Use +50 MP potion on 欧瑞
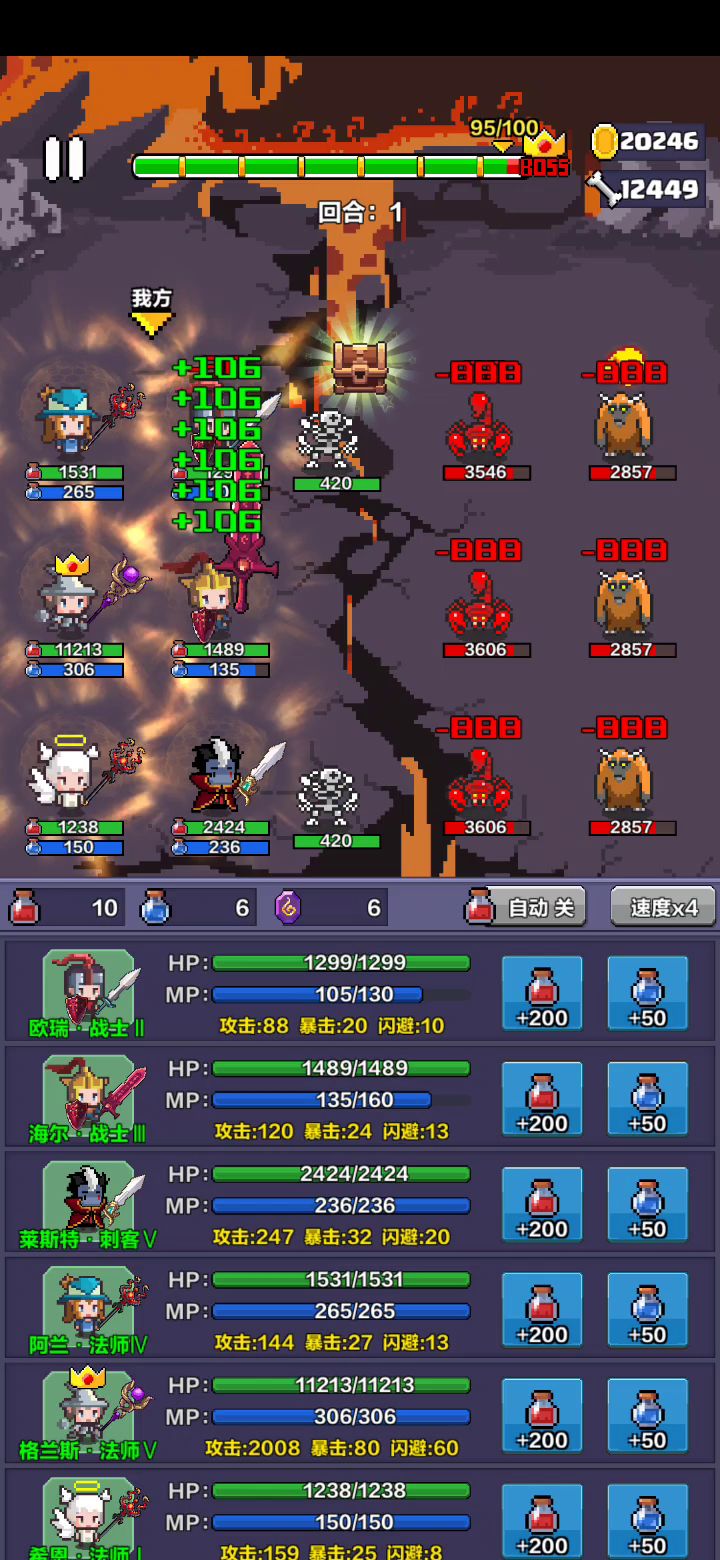Screen dimensions: 720x1560 [647, 994]
